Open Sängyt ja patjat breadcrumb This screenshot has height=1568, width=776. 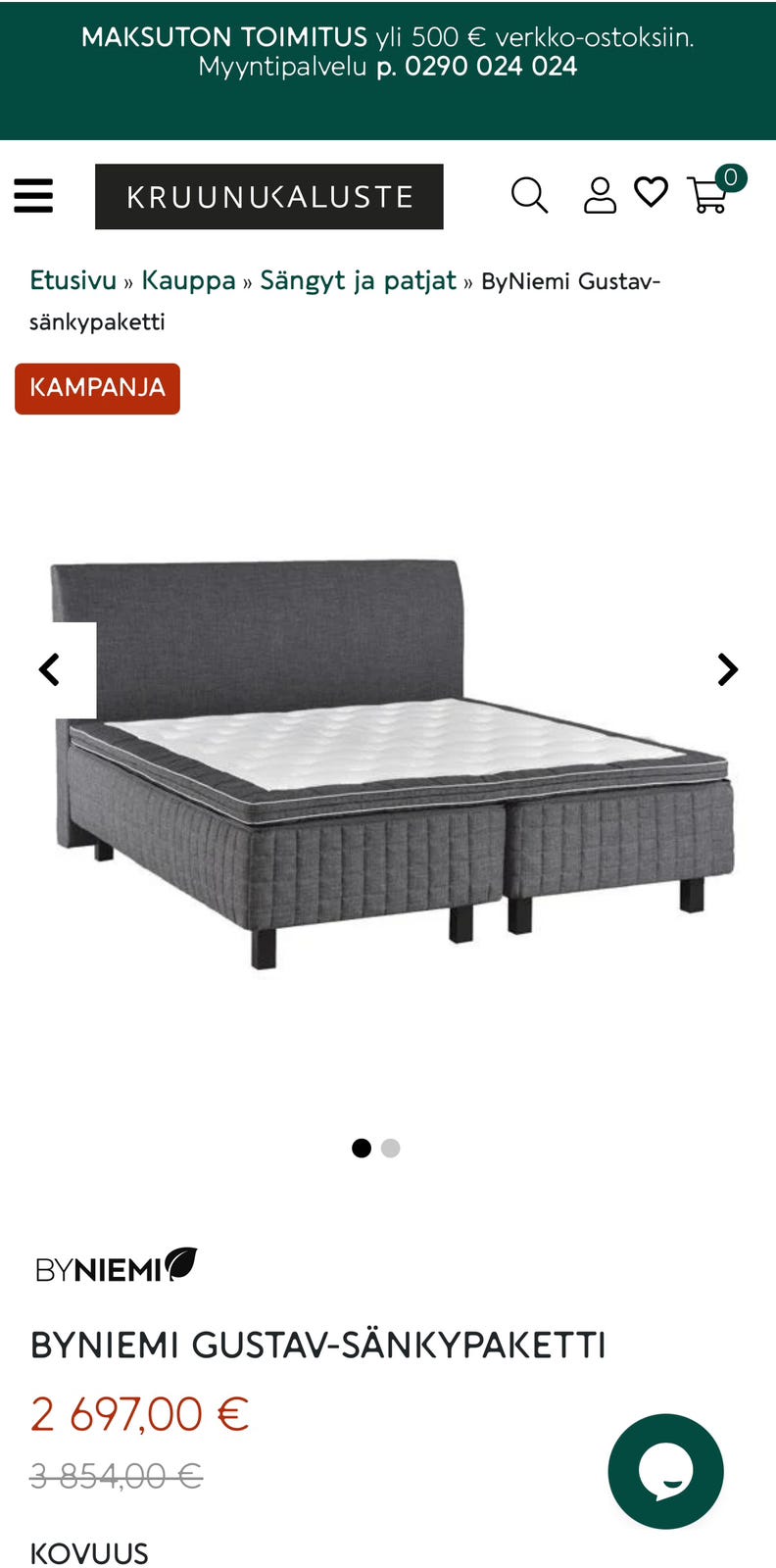(x=358, y=280)
